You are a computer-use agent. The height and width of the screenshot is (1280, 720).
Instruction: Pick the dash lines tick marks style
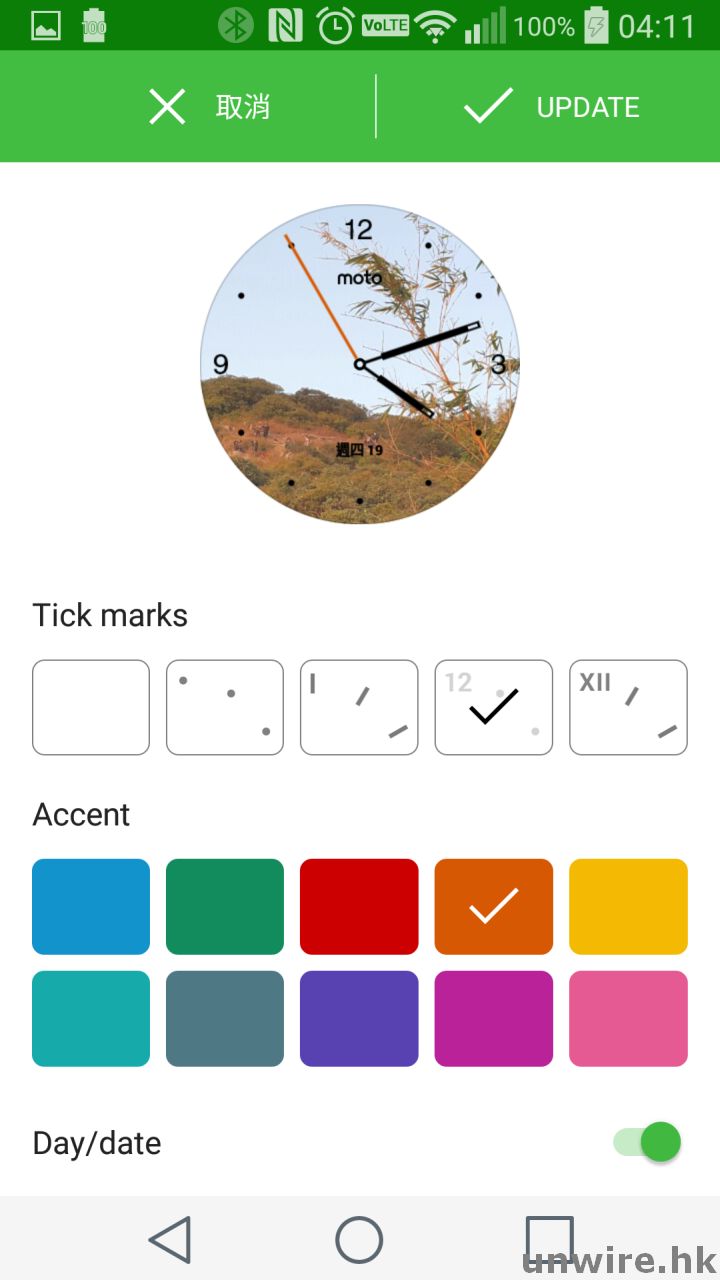pos(359,707)
